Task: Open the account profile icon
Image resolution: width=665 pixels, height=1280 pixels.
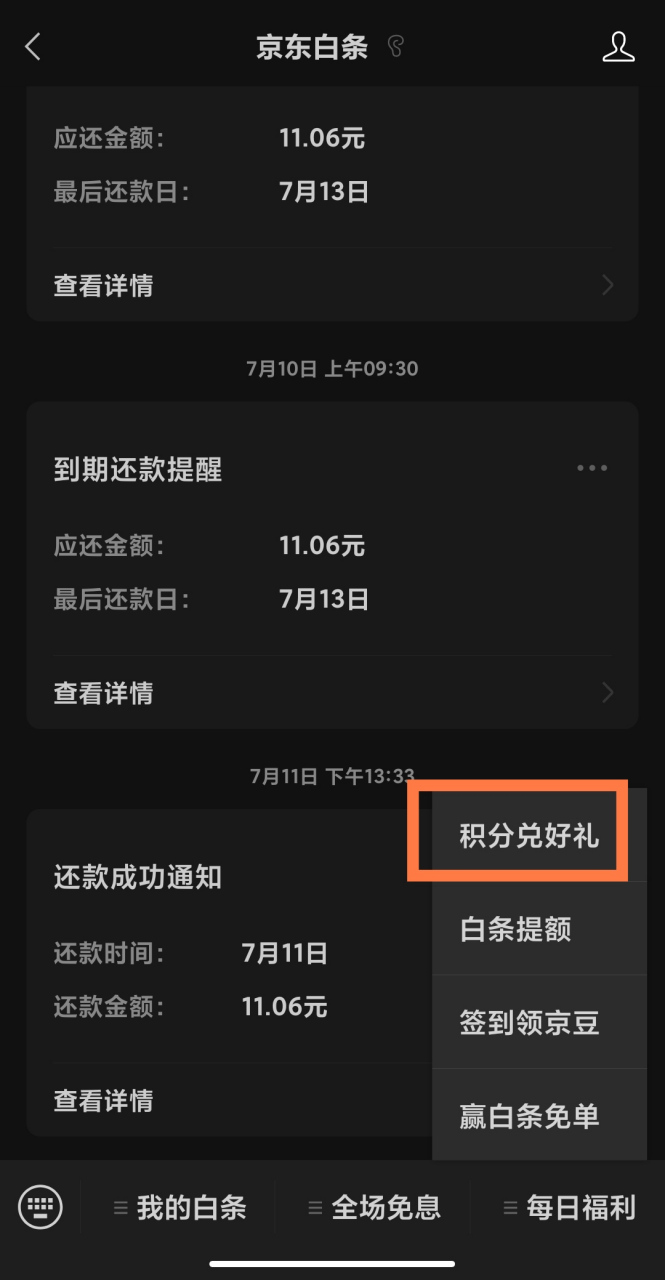Action: coord(619,47)
